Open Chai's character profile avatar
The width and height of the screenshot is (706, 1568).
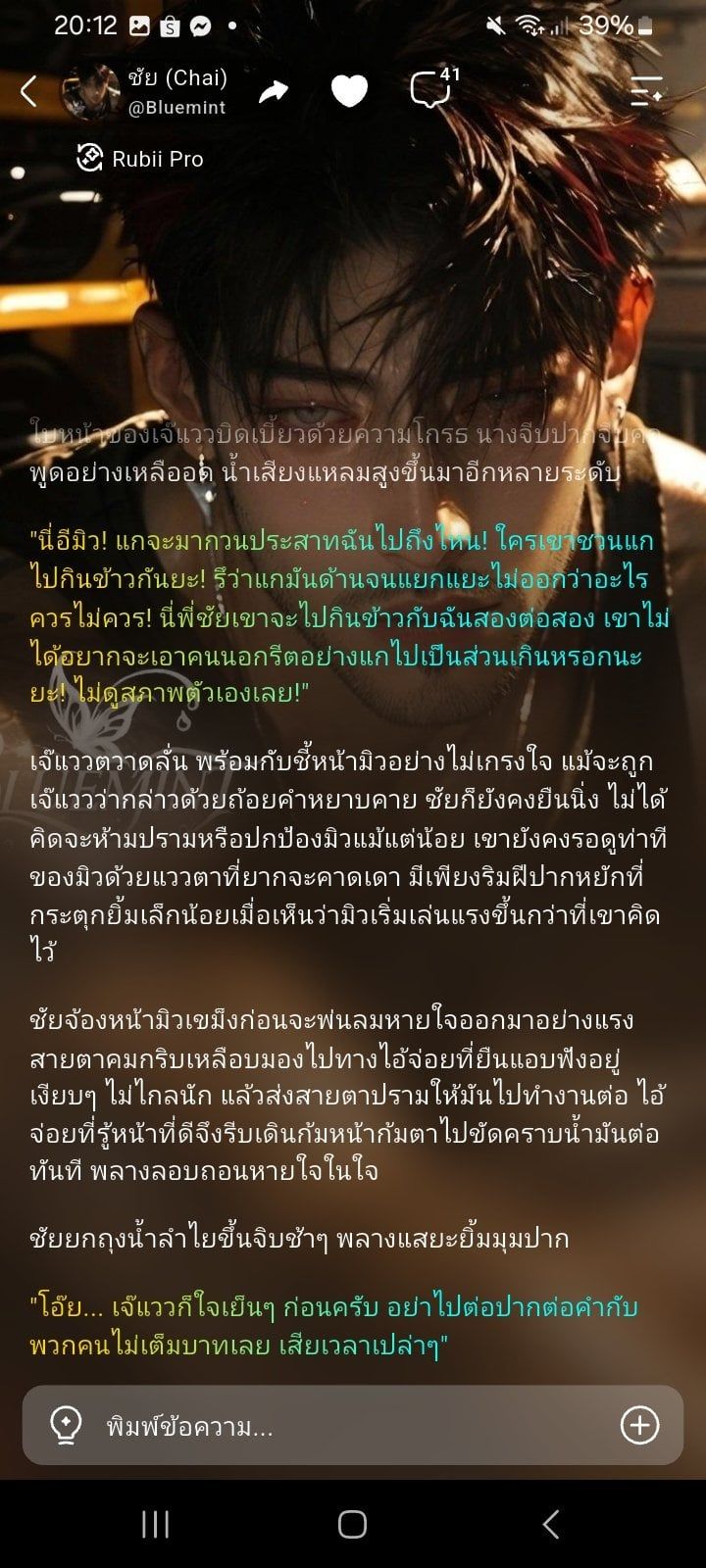tap(91, 92)
